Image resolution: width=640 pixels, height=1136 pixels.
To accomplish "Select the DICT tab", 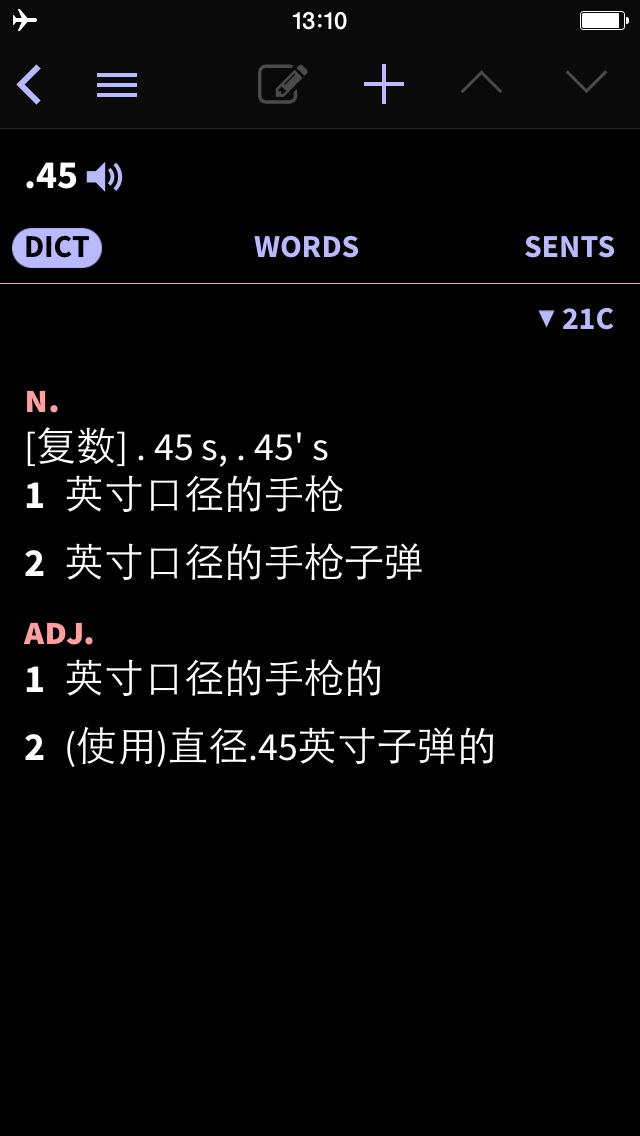I will point(57,248).
